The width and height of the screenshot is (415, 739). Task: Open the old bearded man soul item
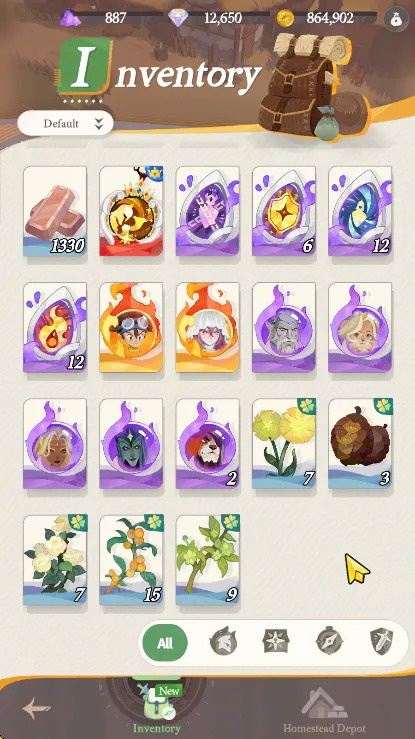284,328
